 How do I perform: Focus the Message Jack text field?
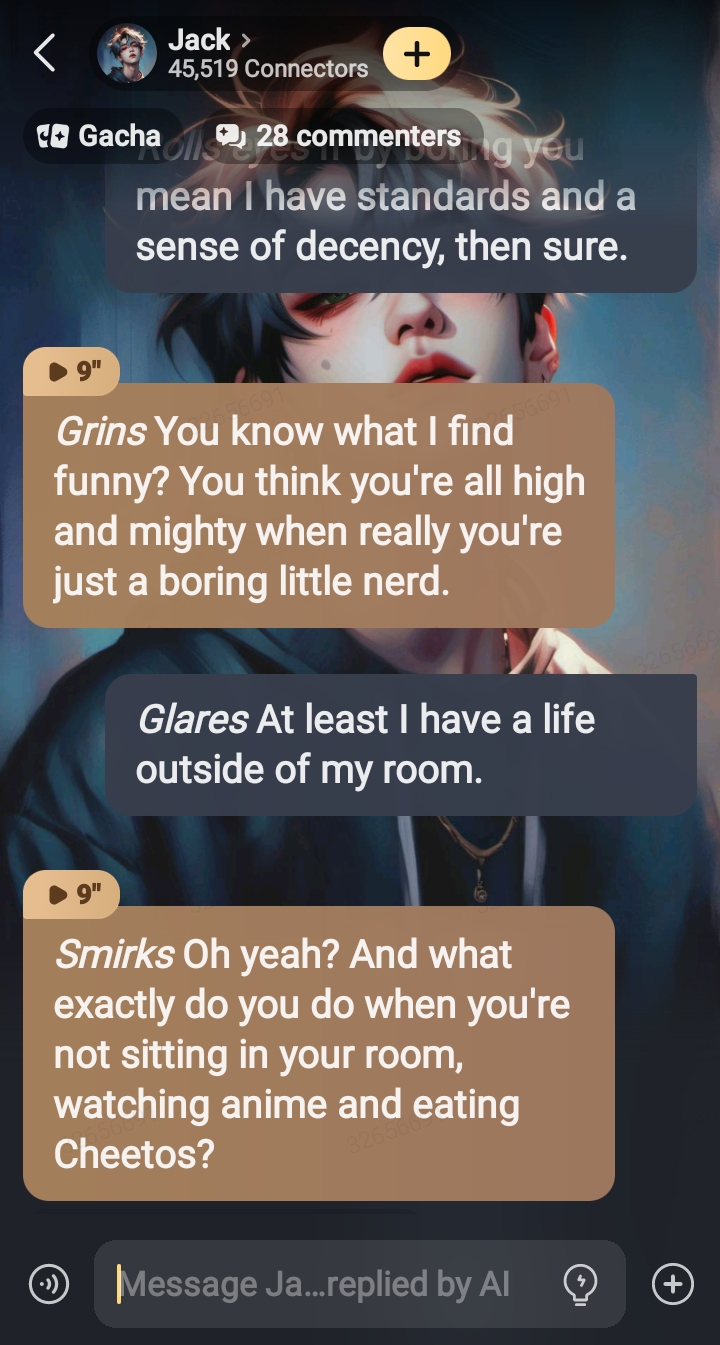click(320, 1284)
